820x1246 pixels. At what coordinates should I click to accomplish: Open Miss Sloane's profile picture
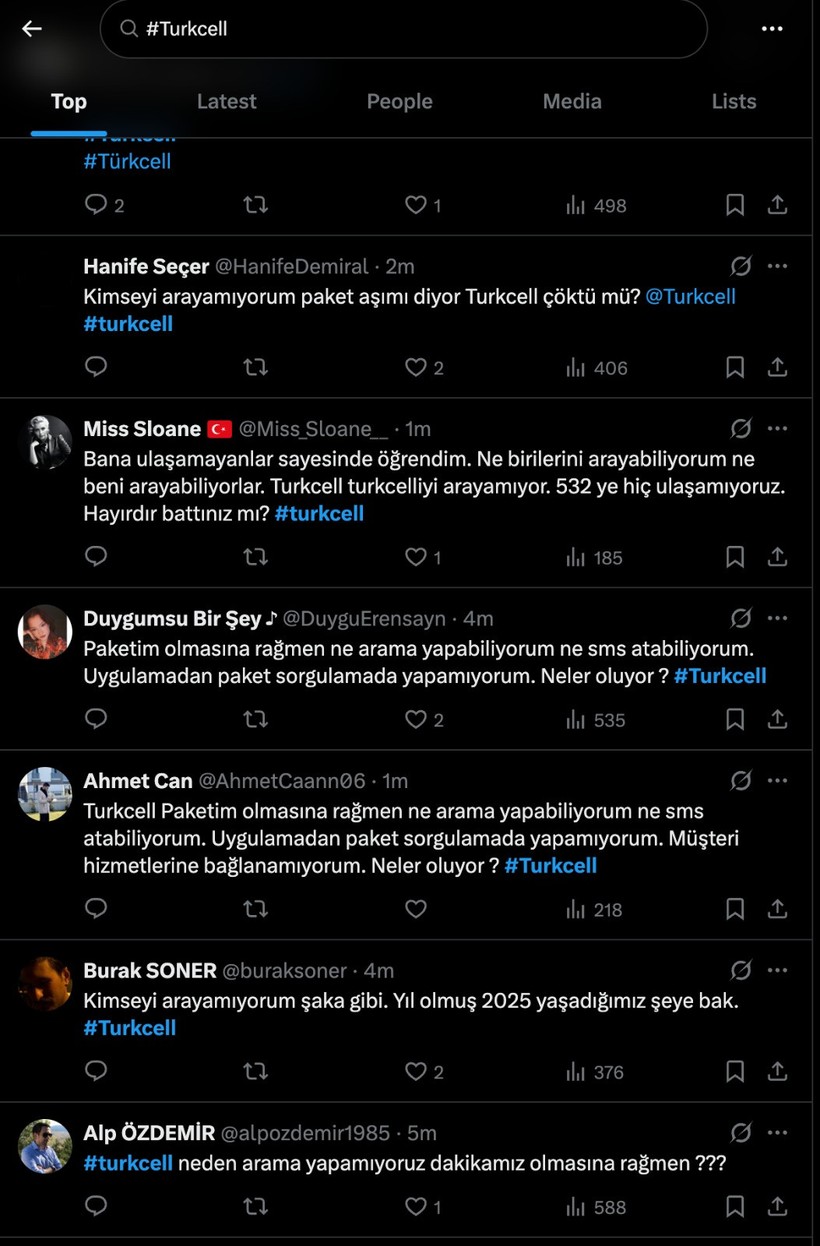(46, 442)
